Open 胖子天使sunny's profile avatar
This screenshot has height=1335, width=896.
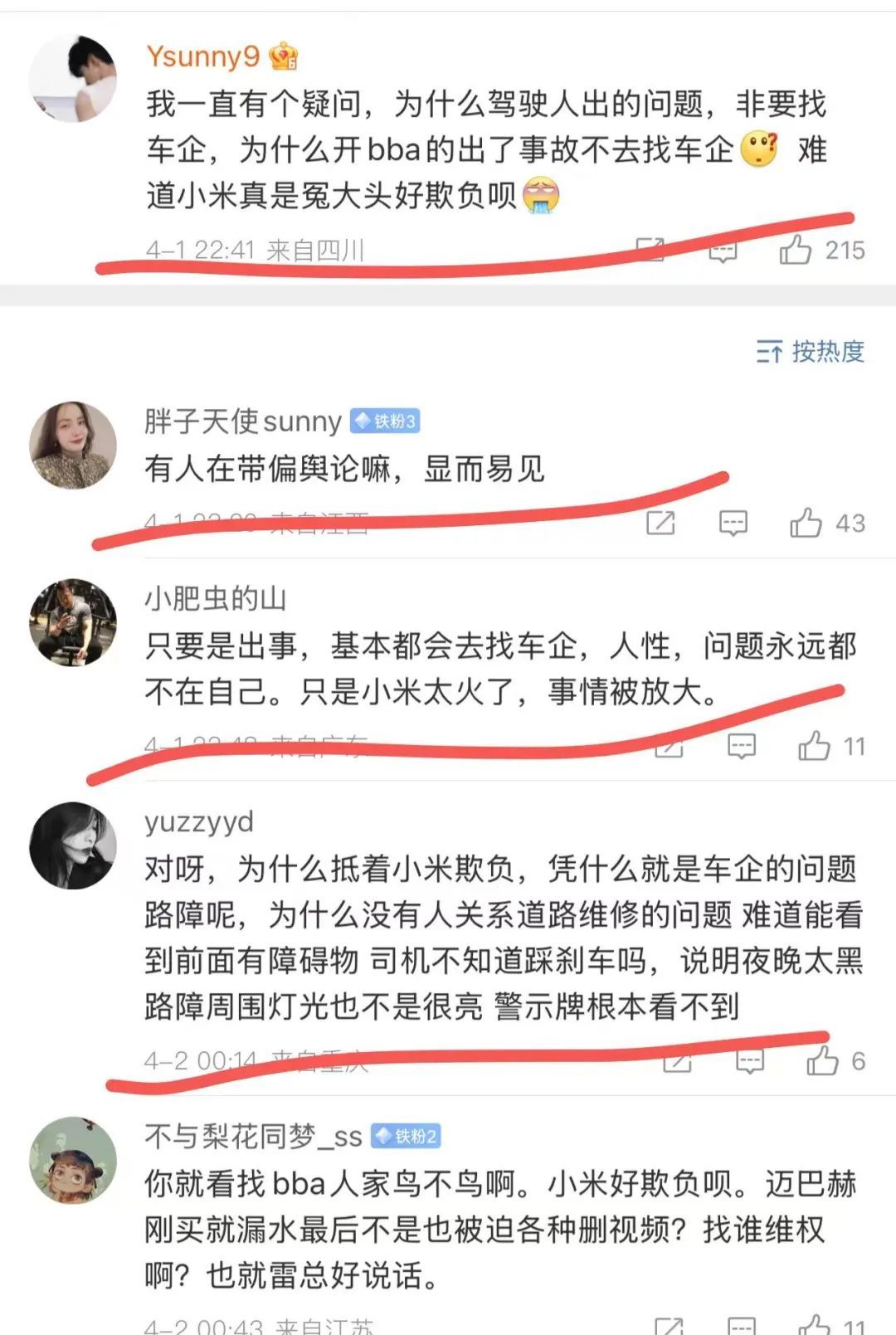[x=73, y=446]
